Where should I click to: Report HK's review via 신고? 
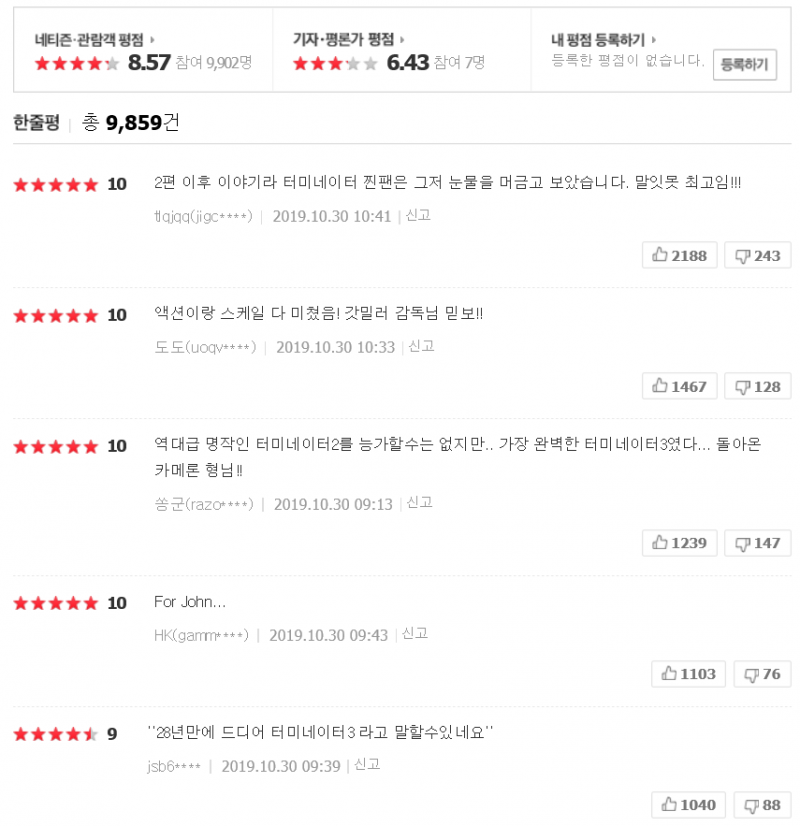(x=415, y=633)
